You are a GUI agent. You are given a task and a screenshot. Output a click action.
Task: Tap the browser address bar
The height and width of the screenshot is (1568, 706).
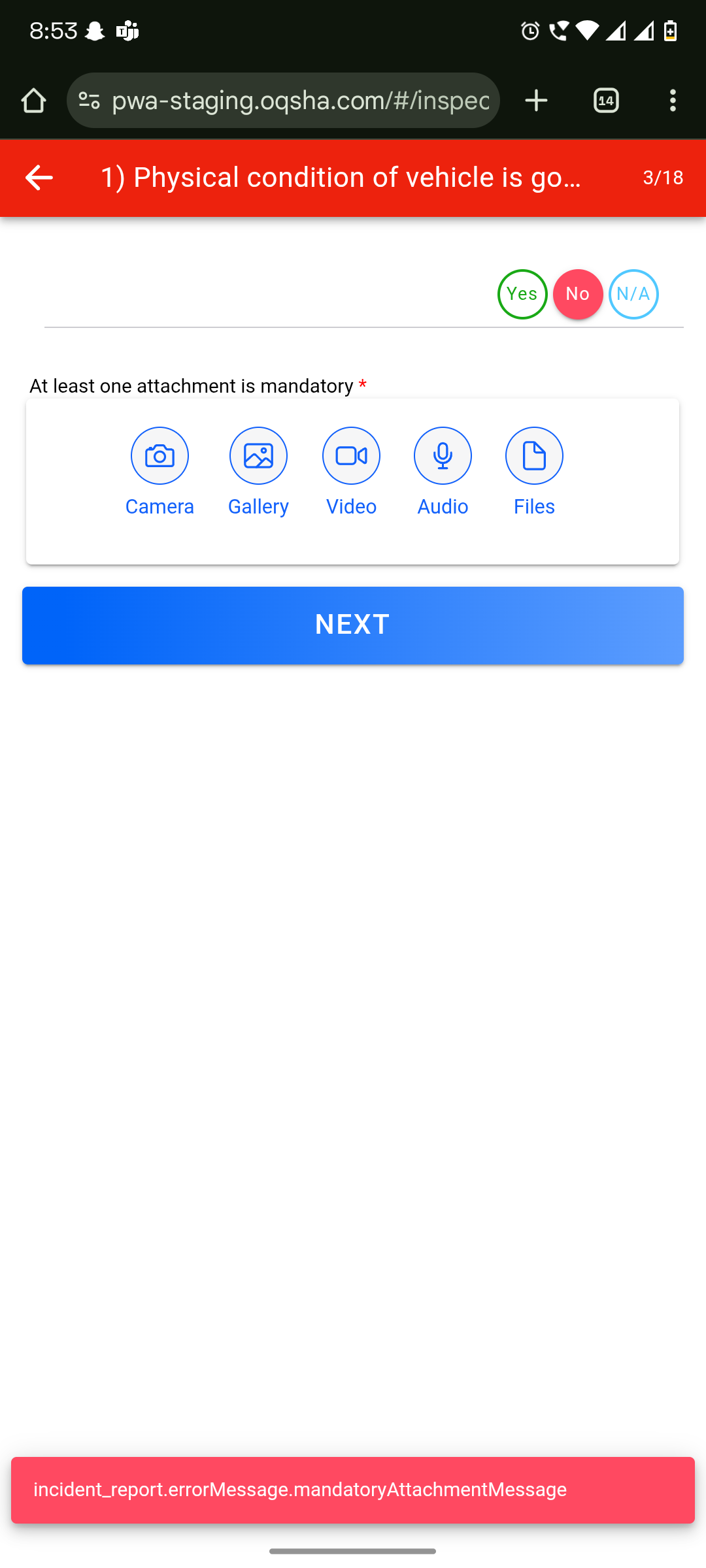click(x=301, y=101)
